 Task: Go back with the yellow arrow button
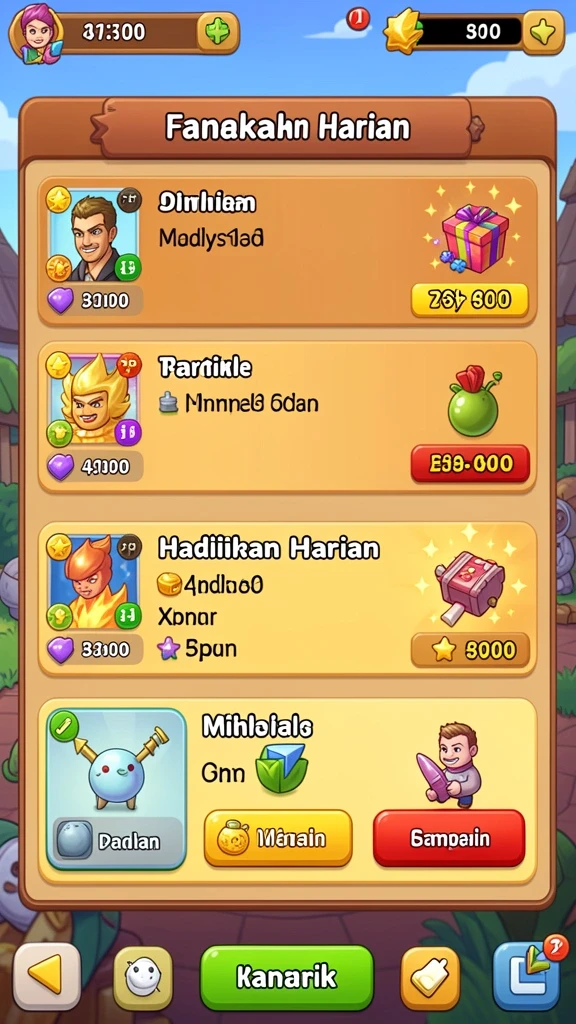[x=47, y=976]
